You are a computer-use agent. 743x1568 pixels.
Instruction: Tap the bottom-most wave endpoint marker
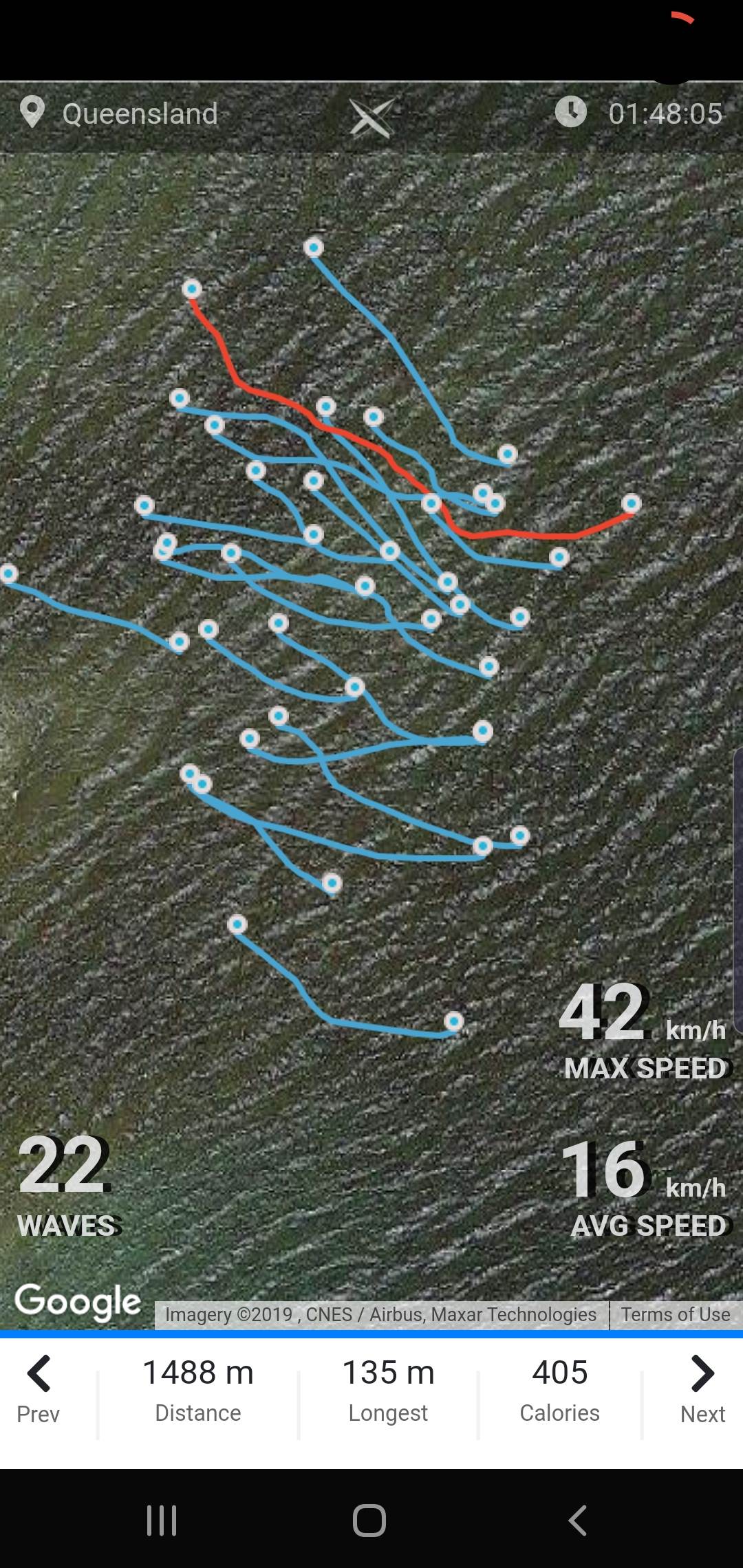(453, 1021)
